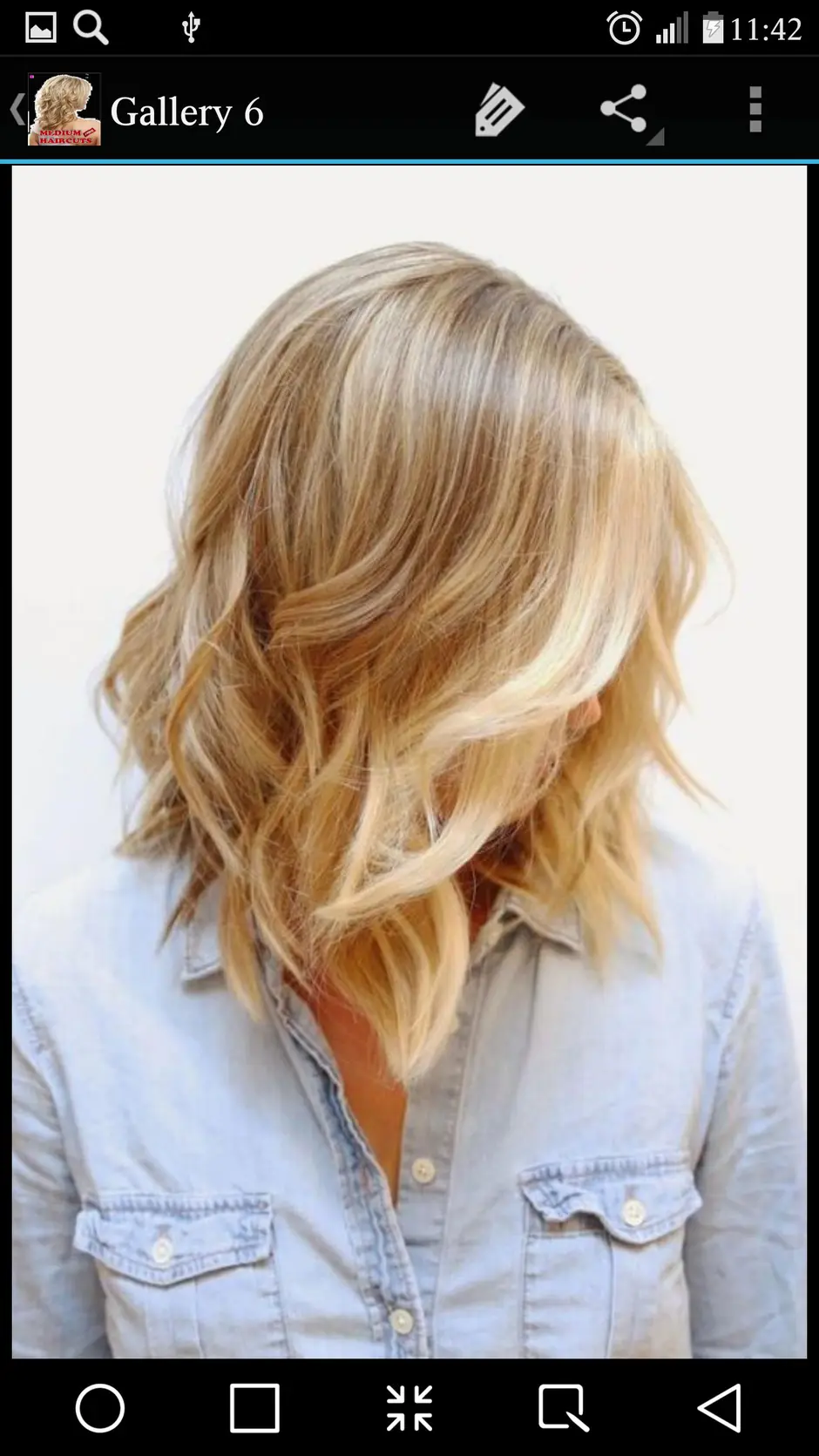Screen dimensions: 819x1456
Task: Share this hairstyle image
Action: point(629,111)
